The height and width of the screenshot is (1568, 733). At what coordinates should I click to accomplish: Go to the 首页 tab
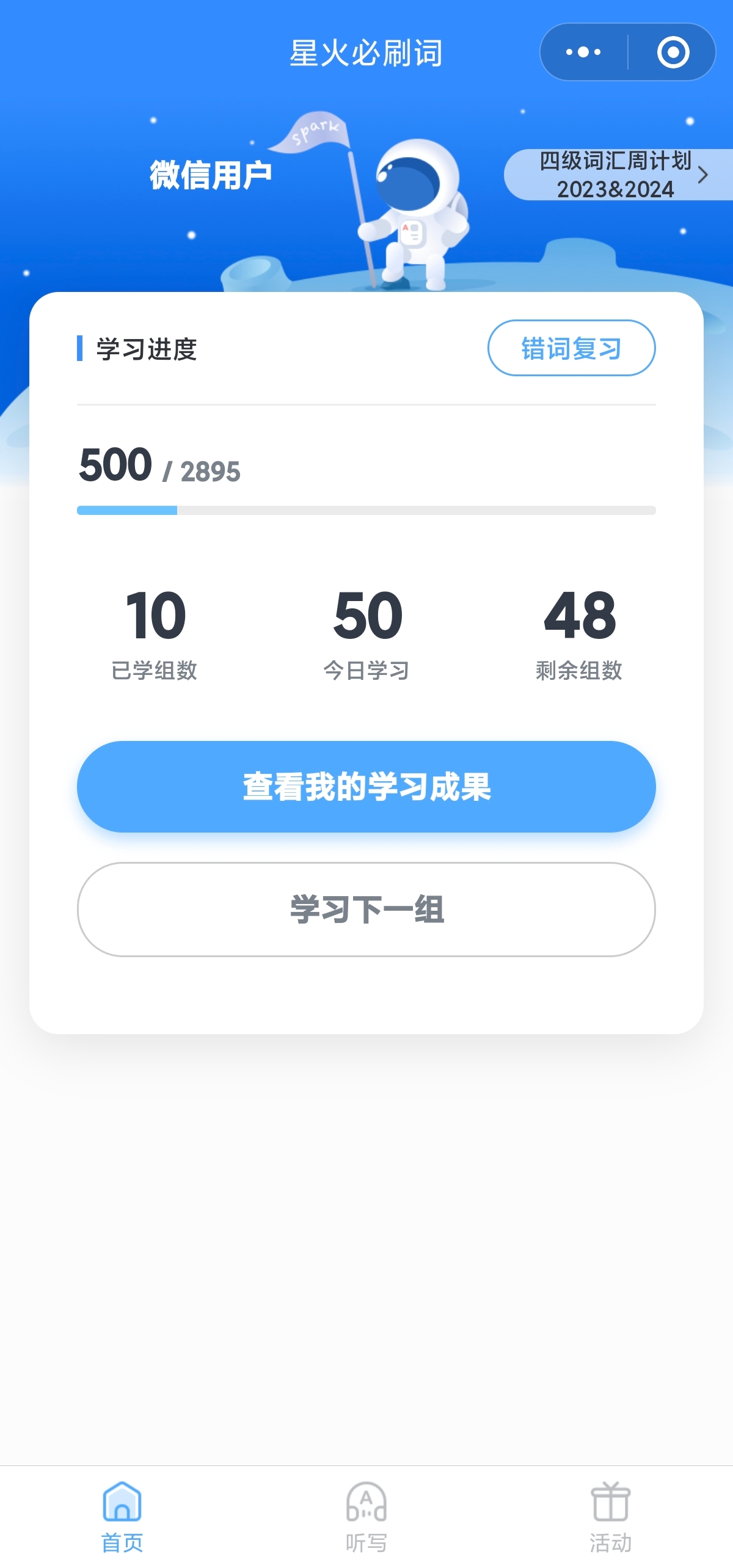click(122, 1516)
